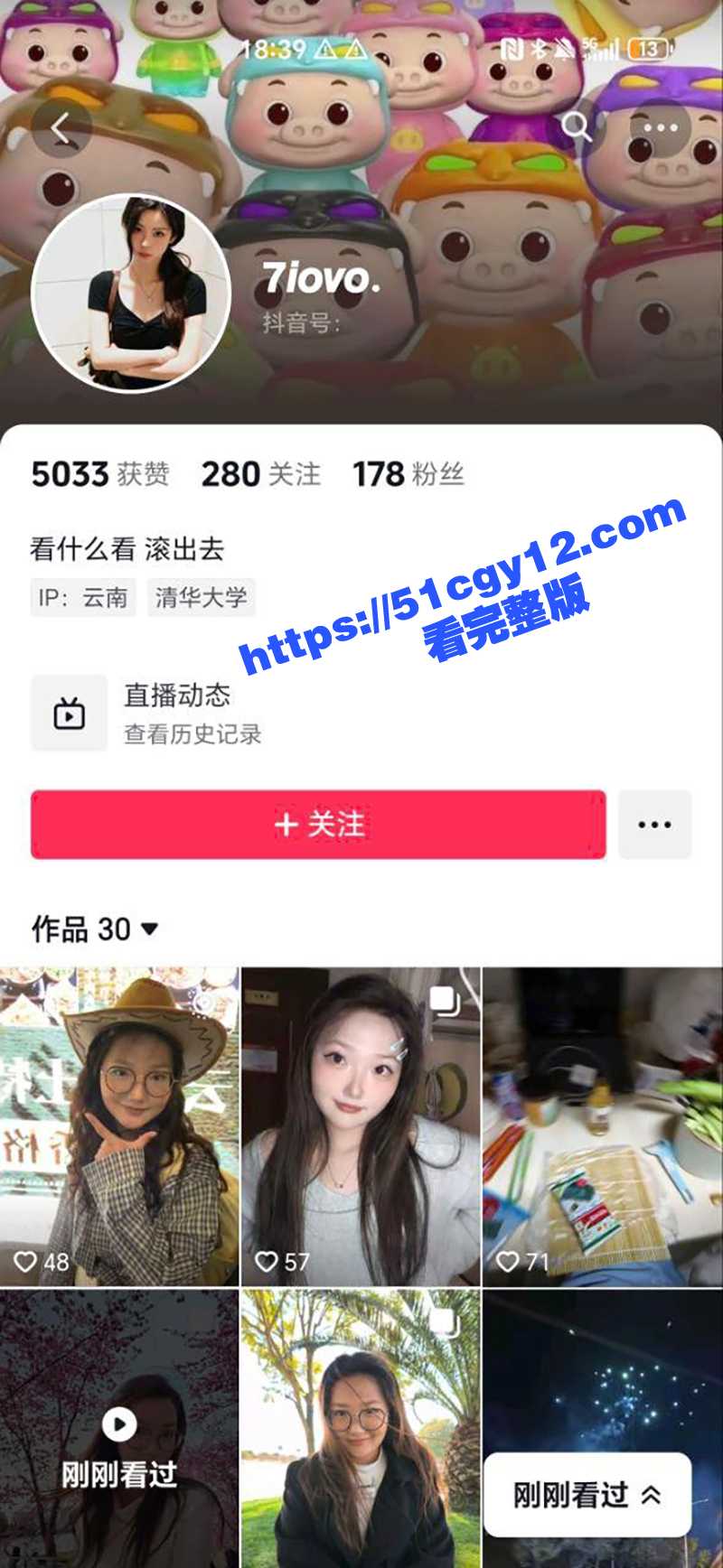Viewport: 723px width, 1568px height.
Task: View the 5033 获赞 likes count
Action: click(99, 474)
